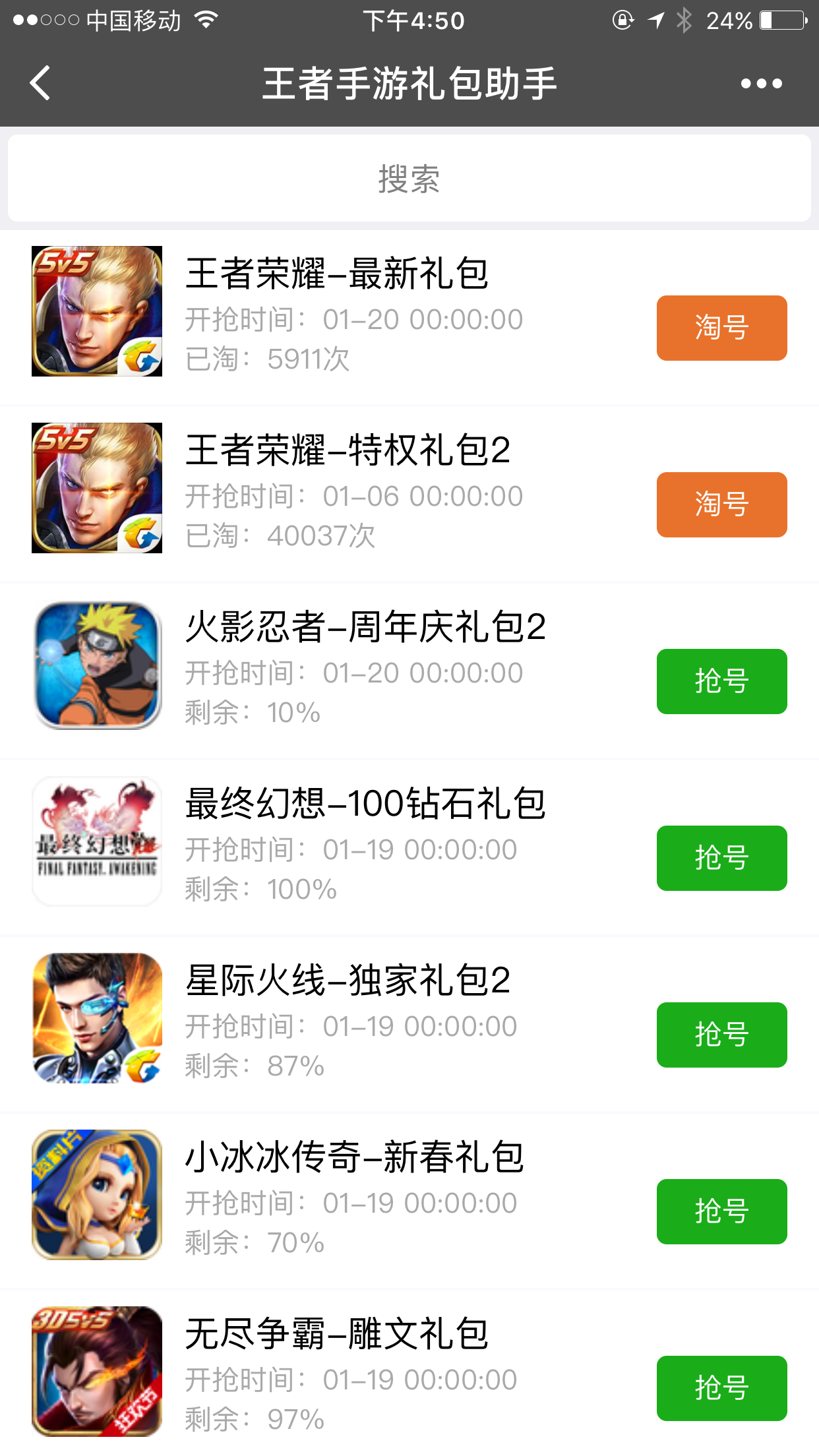Open 无尽争霸-雕文礼包 gift row
The height and width of the screenshot is (1456, 819).
[336, 1334]
